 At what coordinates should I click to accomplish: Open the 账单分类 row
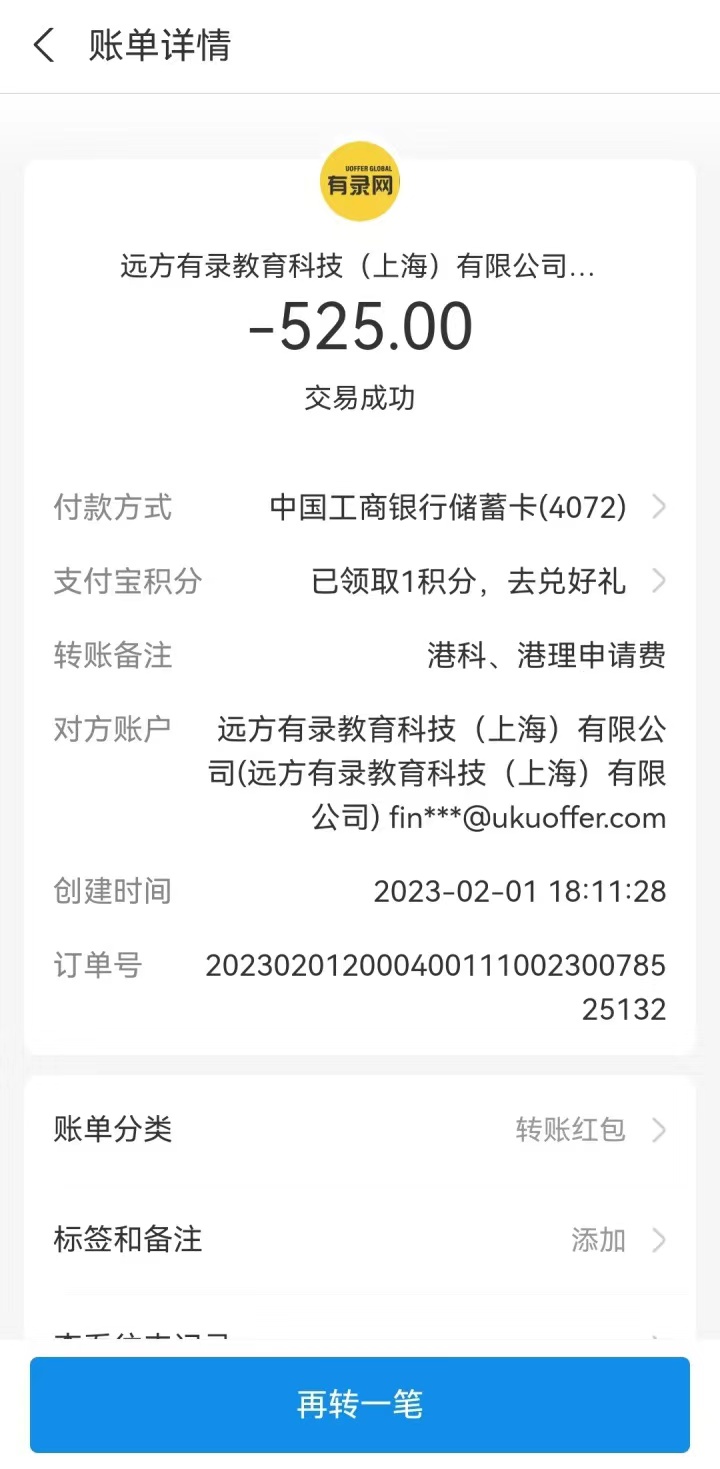[x=360, y=1130]
